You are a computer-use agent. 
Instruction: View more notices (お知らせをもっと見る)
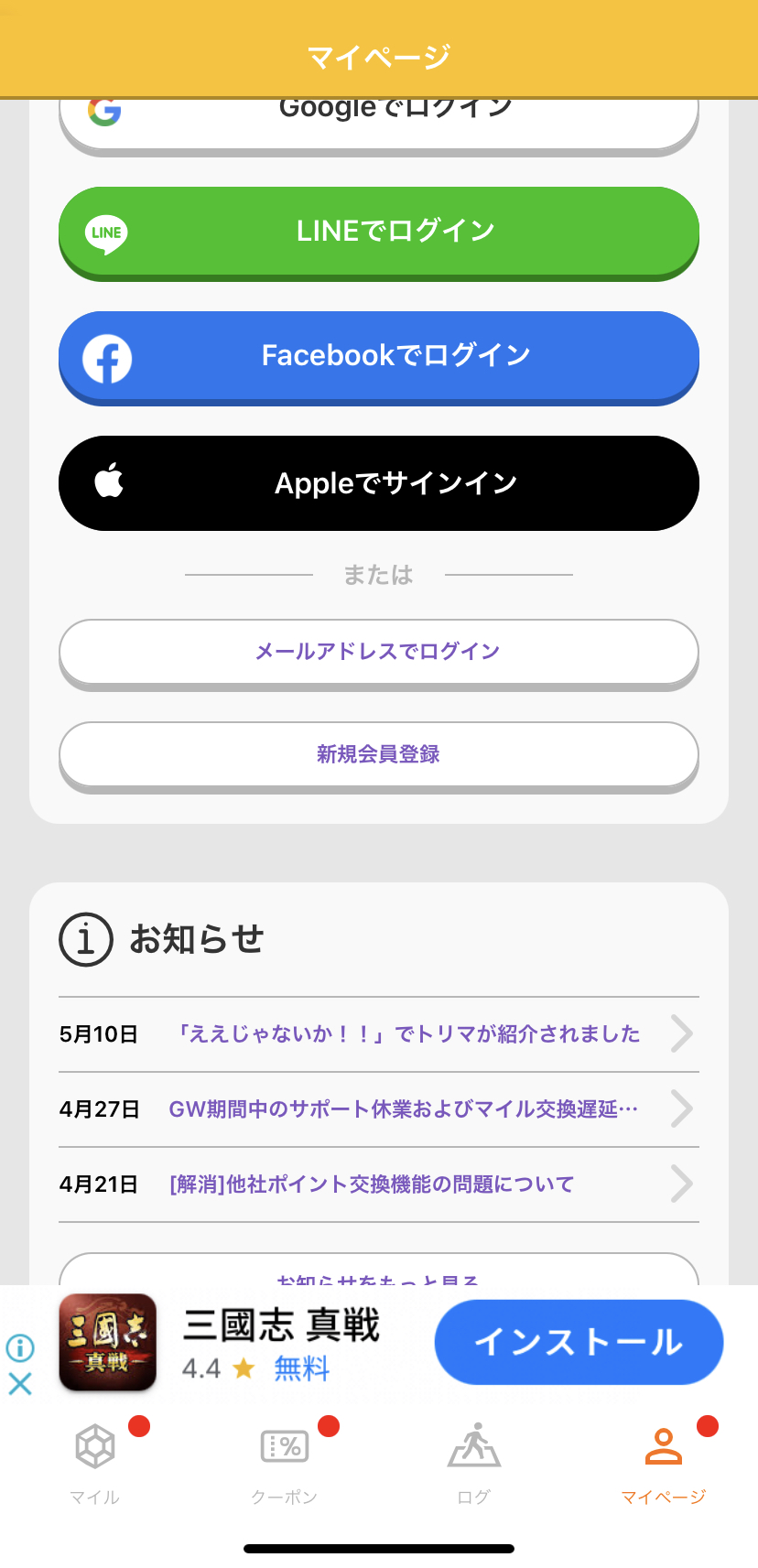(379, 1272)
